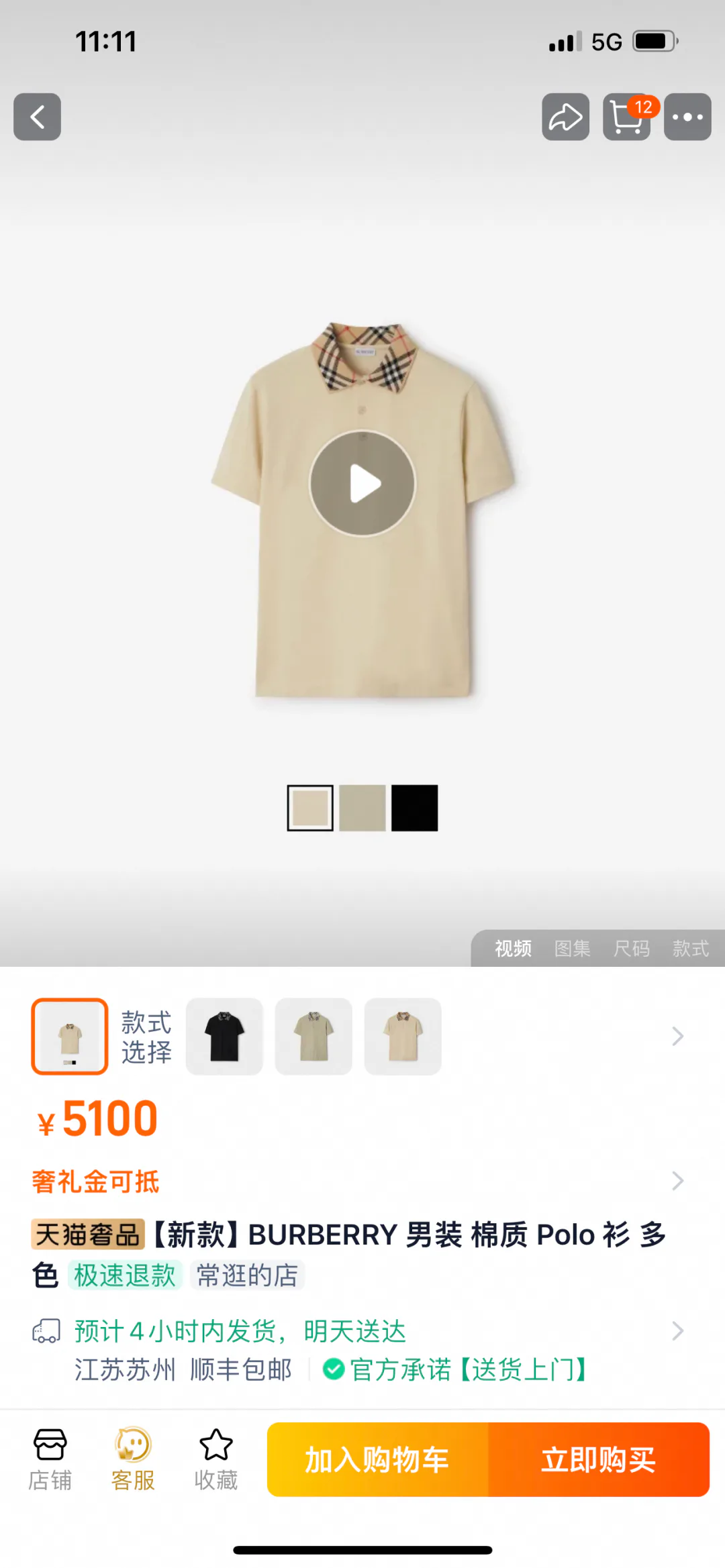Image resolution: width=725 pixels, height=1568 pixels.
Task: Tap 立即购买 to buy now
Action: tap(599, 1459)
